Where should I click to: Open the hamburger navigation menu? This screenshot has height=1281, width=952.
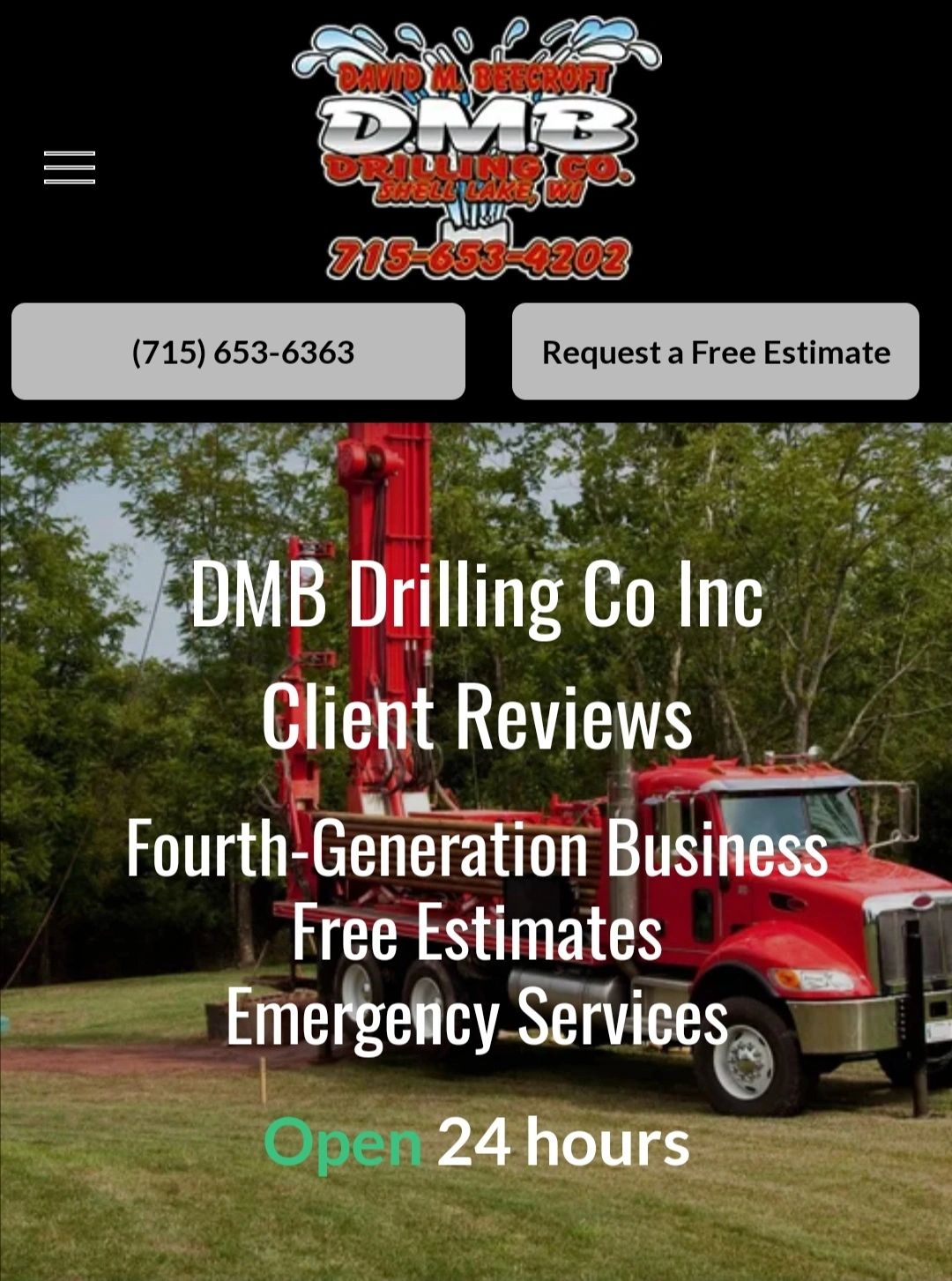(x=70, y=168)
